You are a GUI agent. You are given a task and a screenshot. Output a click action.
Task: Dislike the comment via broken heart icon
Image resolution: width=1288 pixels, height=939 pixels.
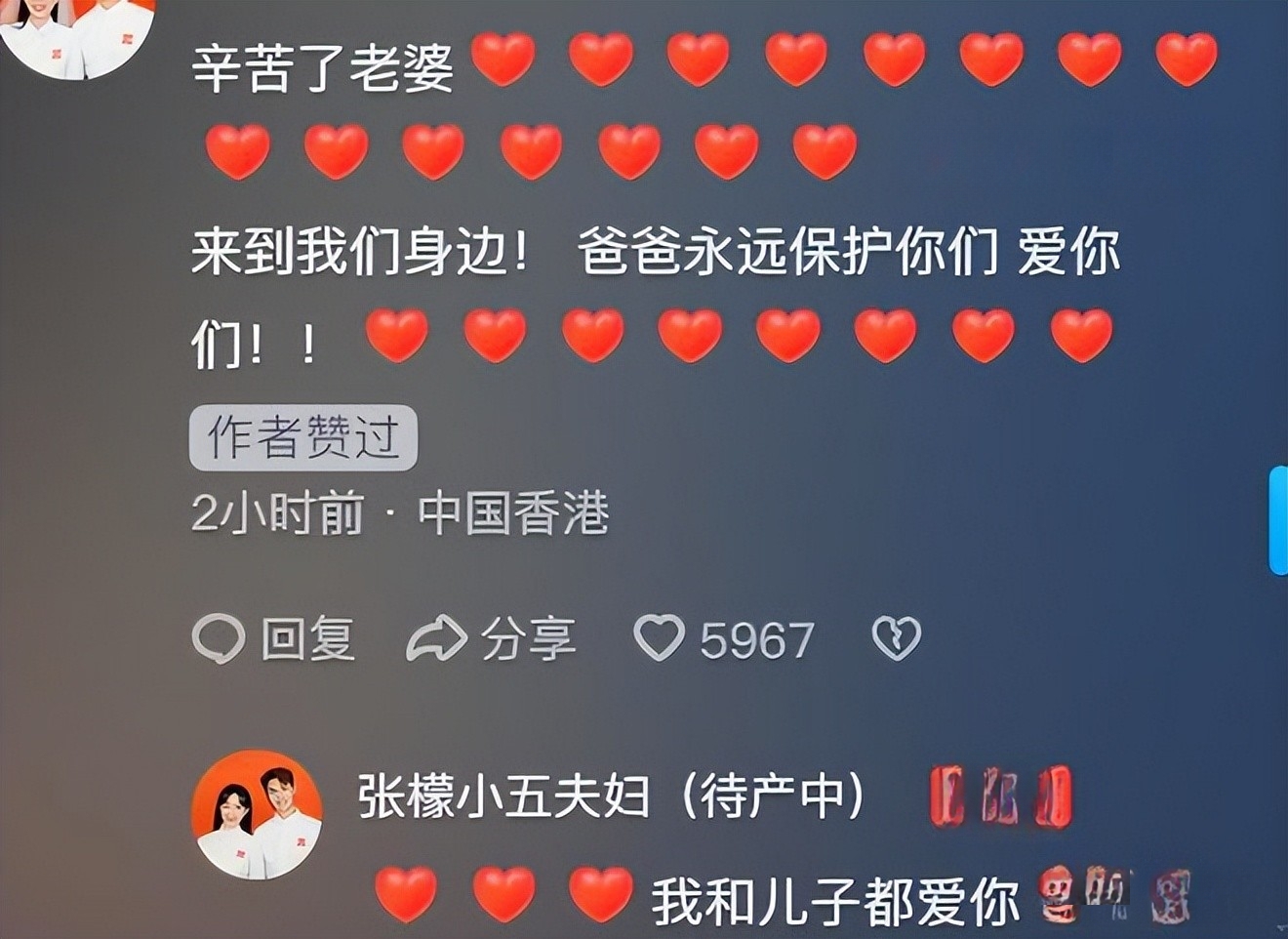(895, 639)
